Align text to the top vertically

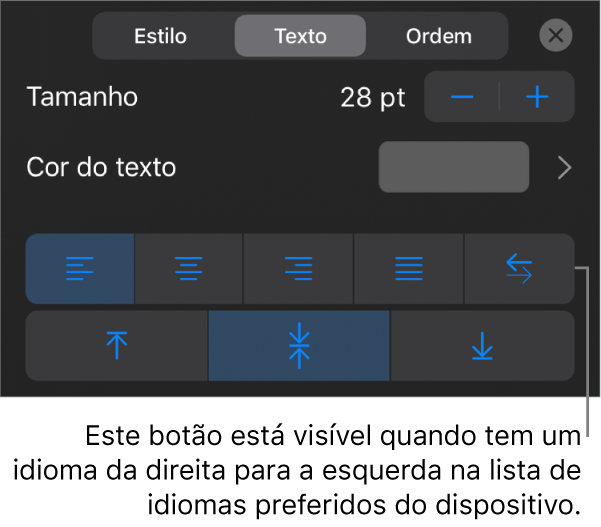point(116,345)
